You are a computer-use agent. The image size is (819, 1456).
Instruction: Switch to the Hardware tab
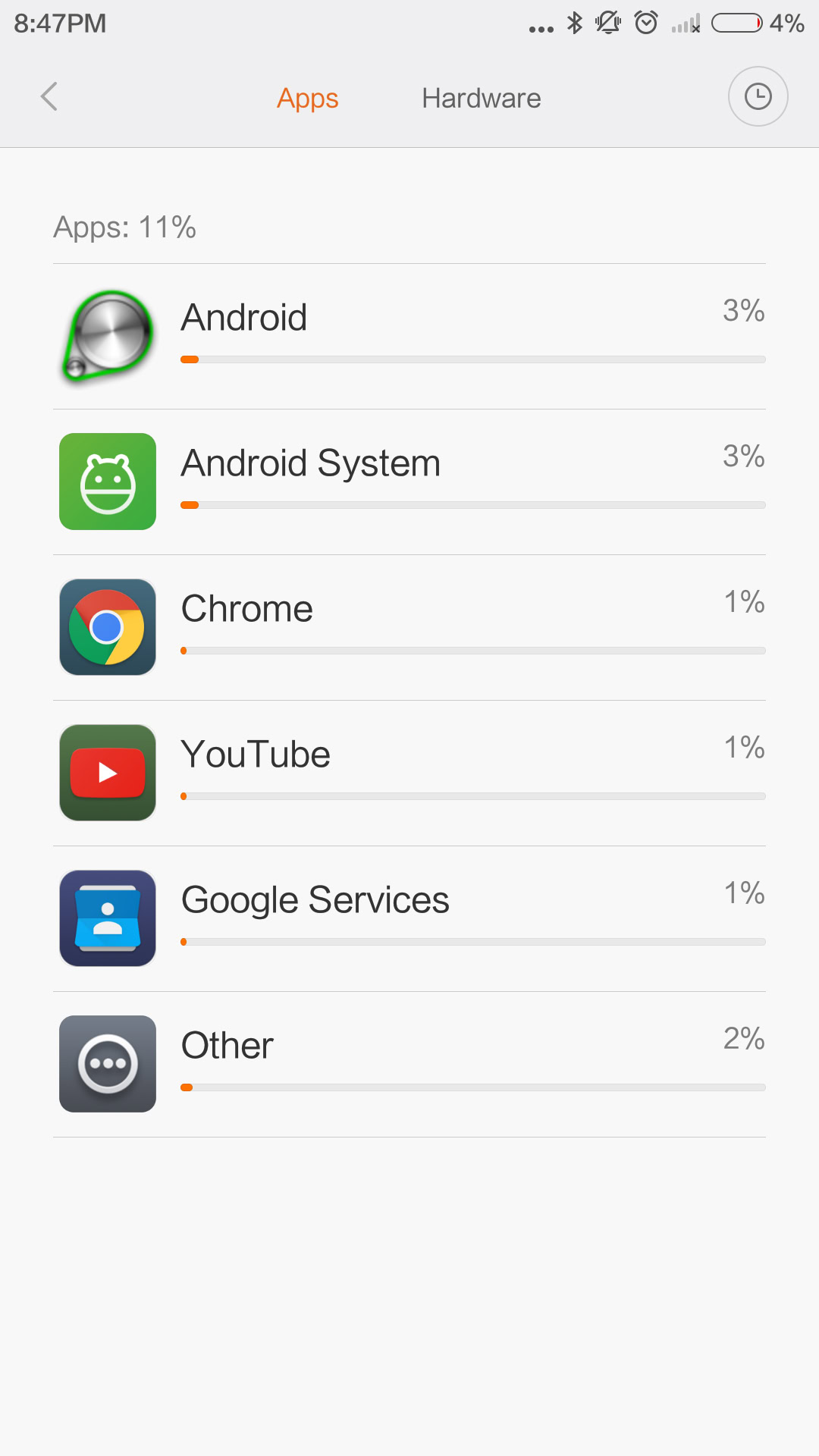click(x=481, y=99)
